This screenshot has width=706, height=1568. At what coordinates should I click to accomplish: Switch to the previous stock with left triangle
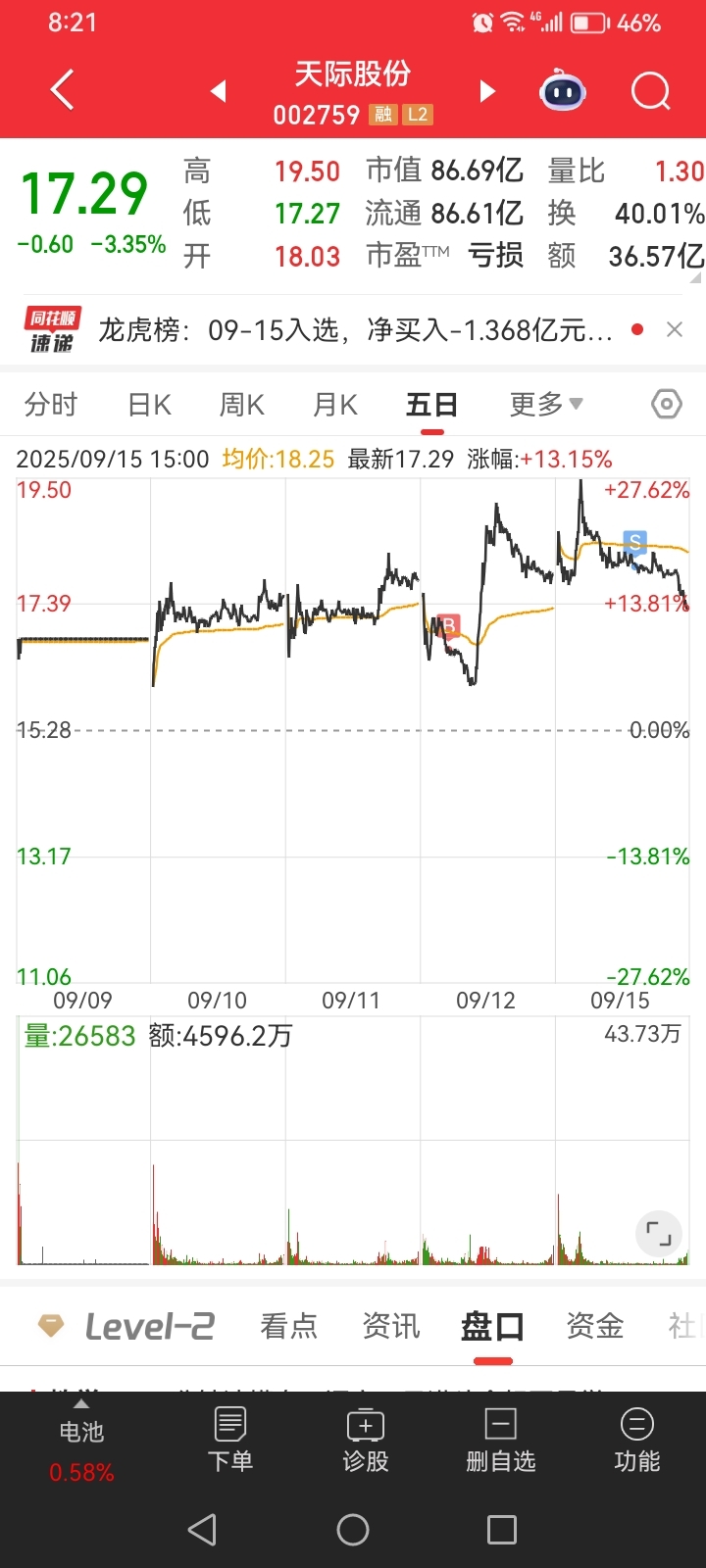219,92
